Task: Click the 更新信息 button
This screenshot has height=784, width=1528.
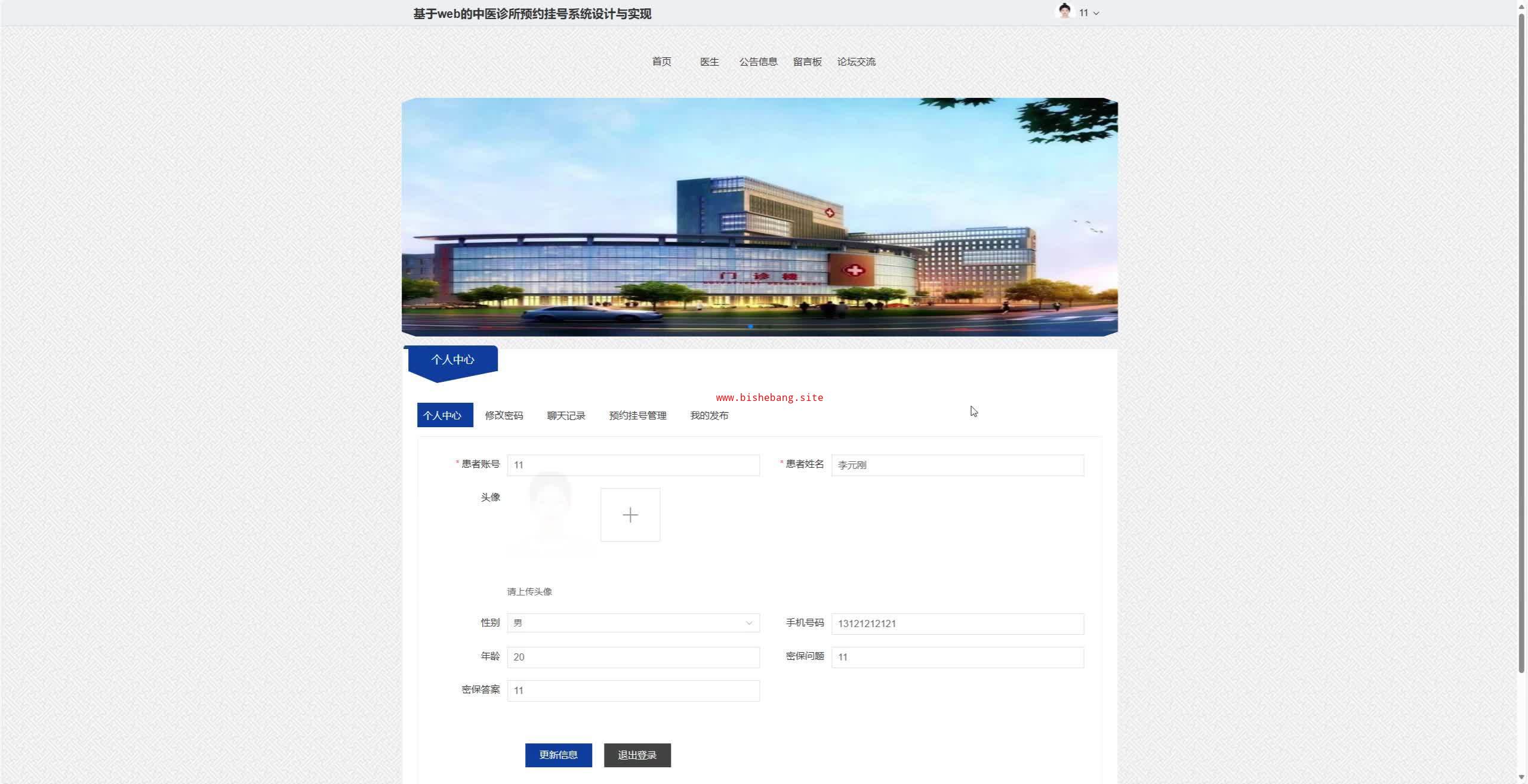Action: click(558, 755)
